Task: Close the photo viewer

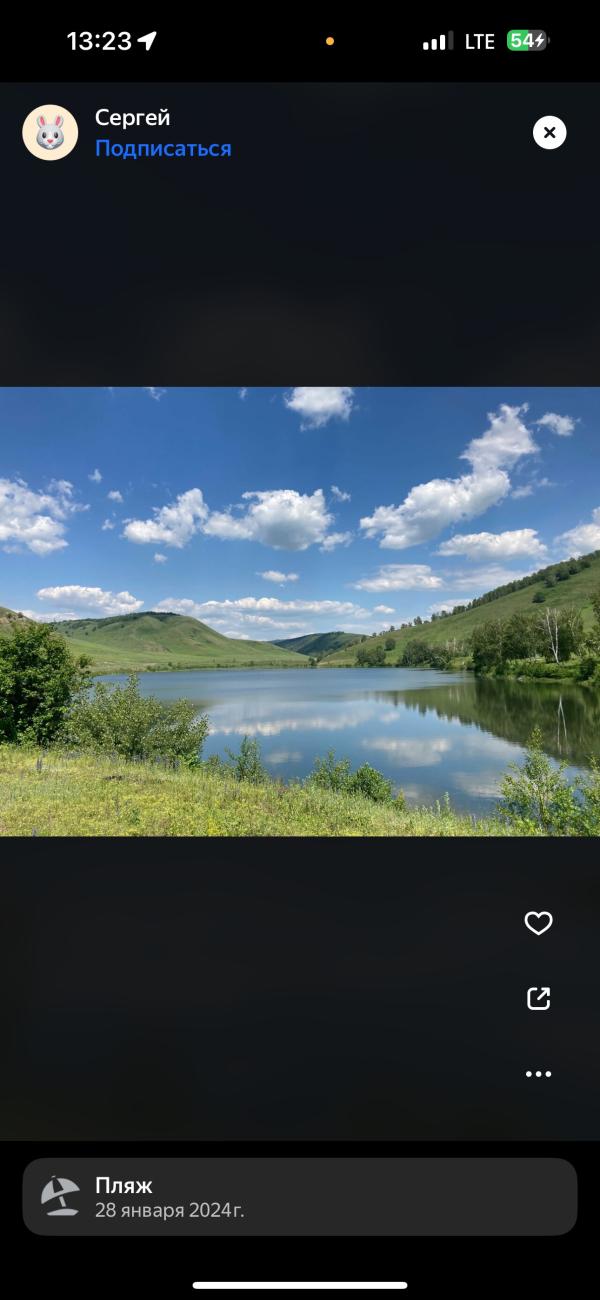Action: (549, 132)
